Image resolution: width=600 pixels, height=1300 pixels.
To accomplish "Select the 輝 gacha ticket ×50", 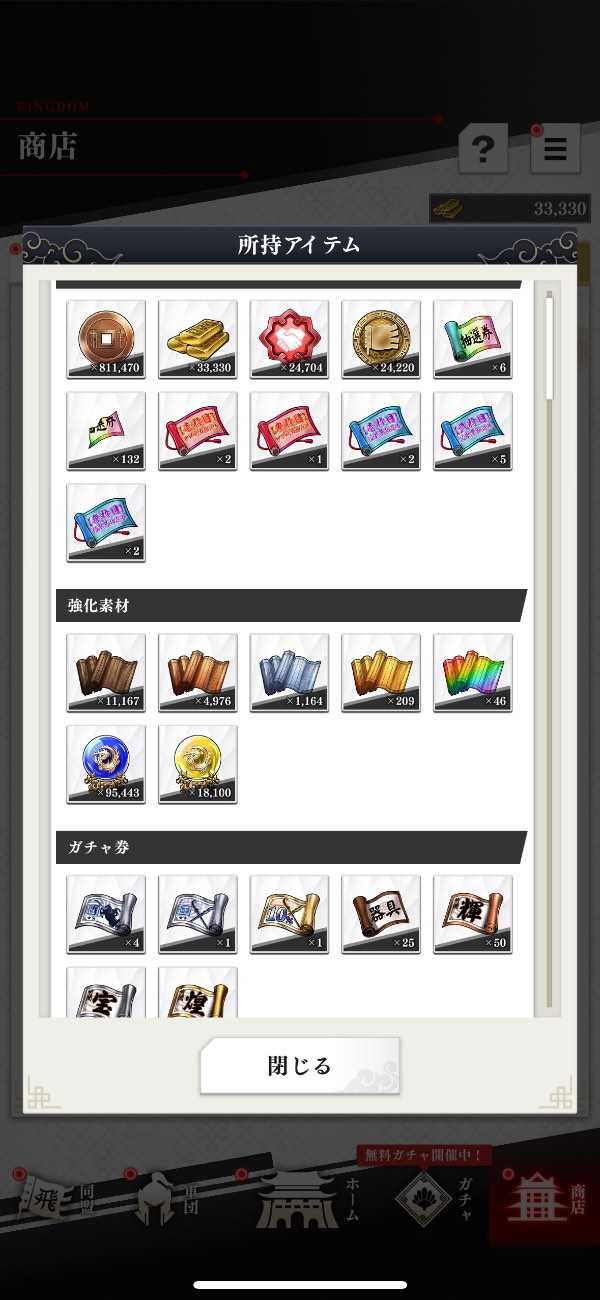I will coord(473,915).
